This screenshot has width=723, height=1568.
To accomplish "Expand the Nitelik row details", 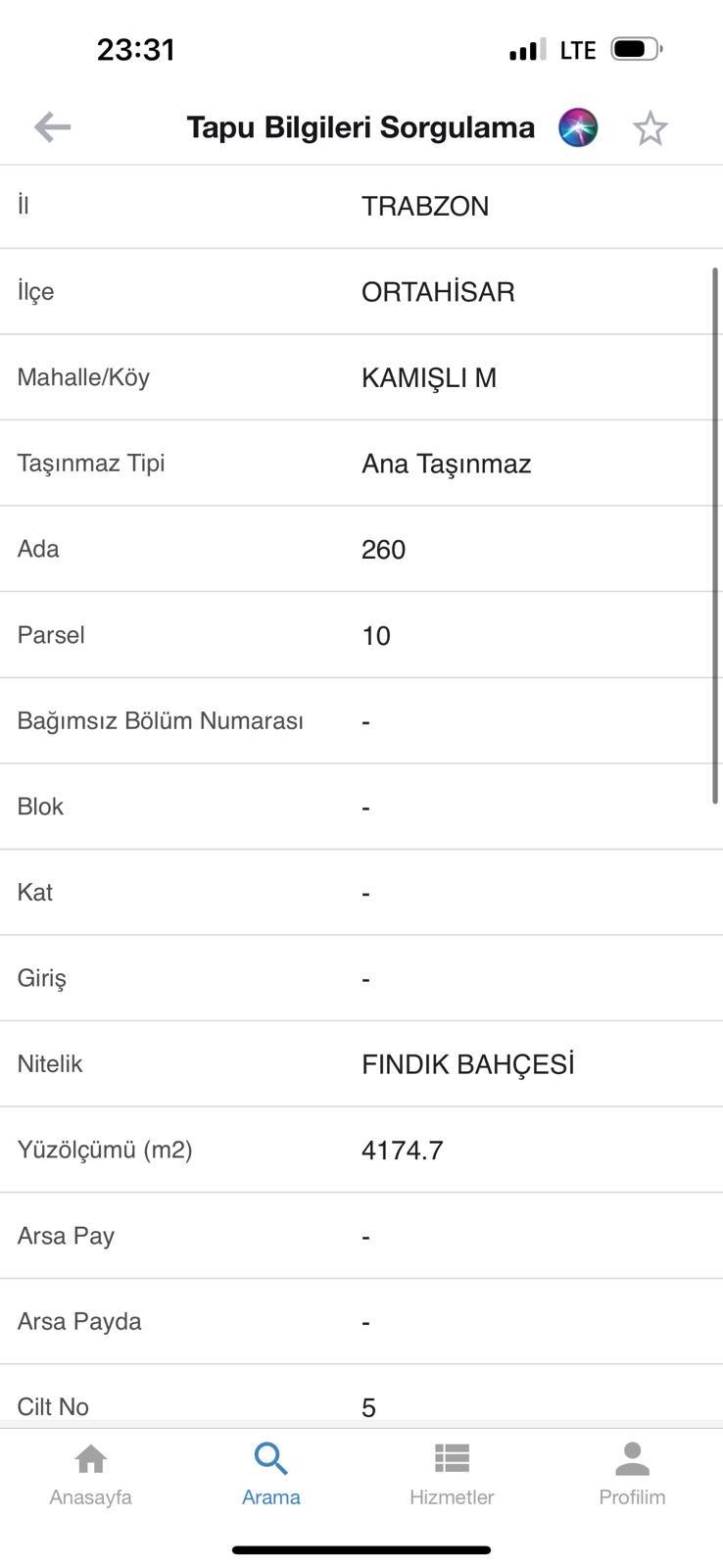I will (361, 1063).
